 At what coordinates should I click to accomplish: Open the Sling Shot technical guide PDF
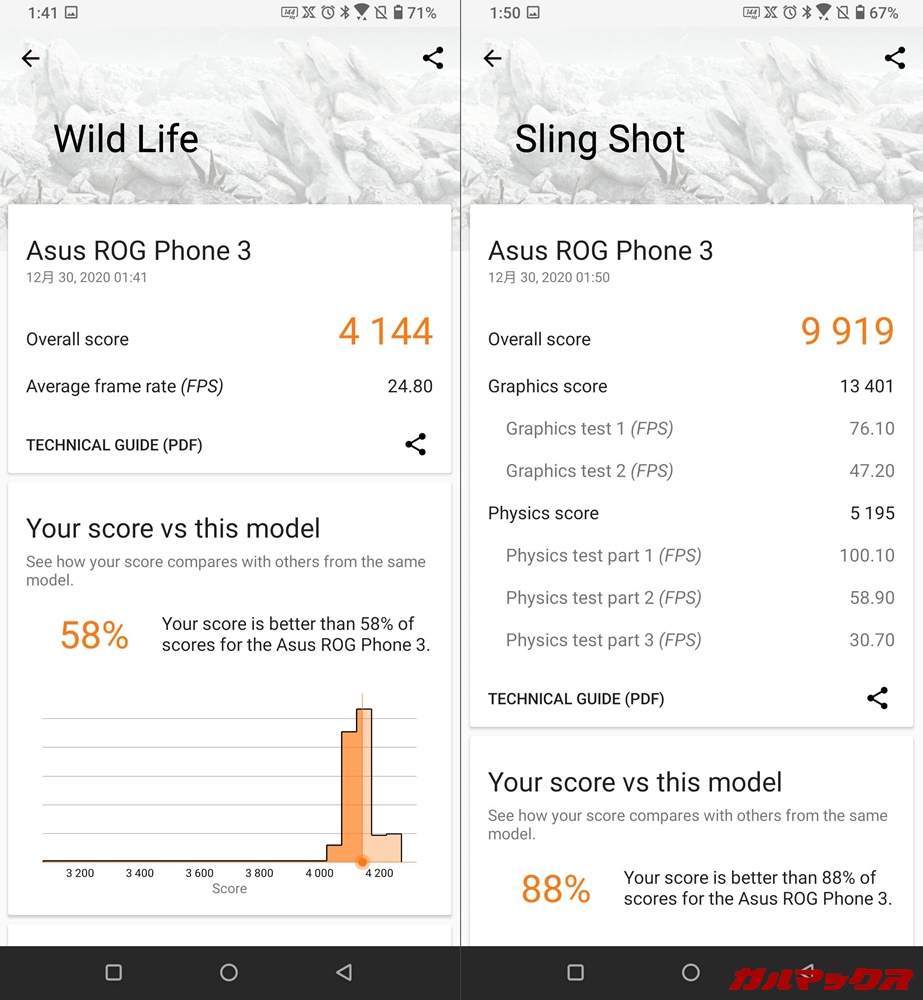[x=576, y=699]
